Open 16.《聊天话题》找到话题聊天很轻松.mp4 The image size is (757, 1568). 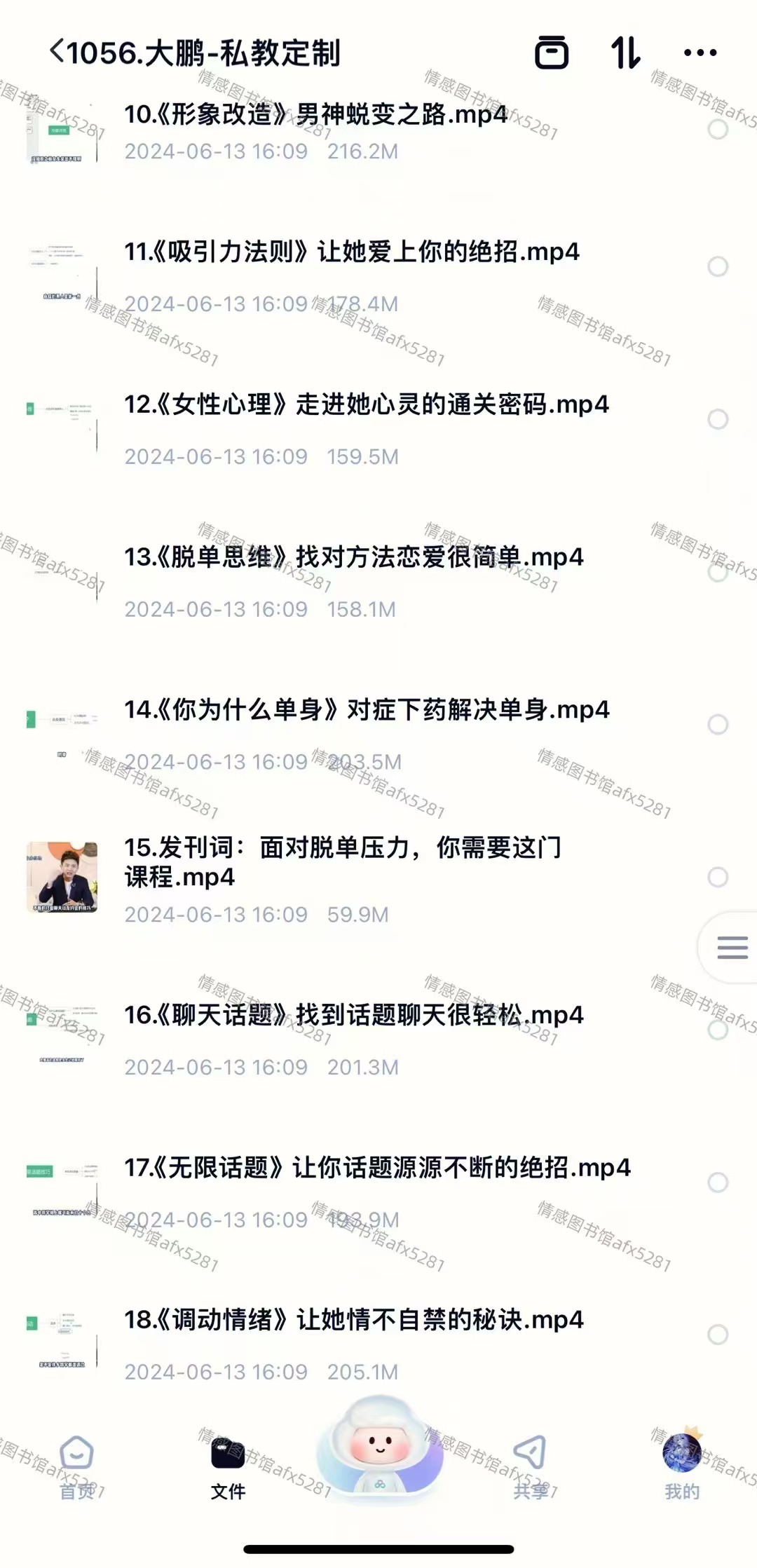pyautogui.click(x=353, y=1016)
